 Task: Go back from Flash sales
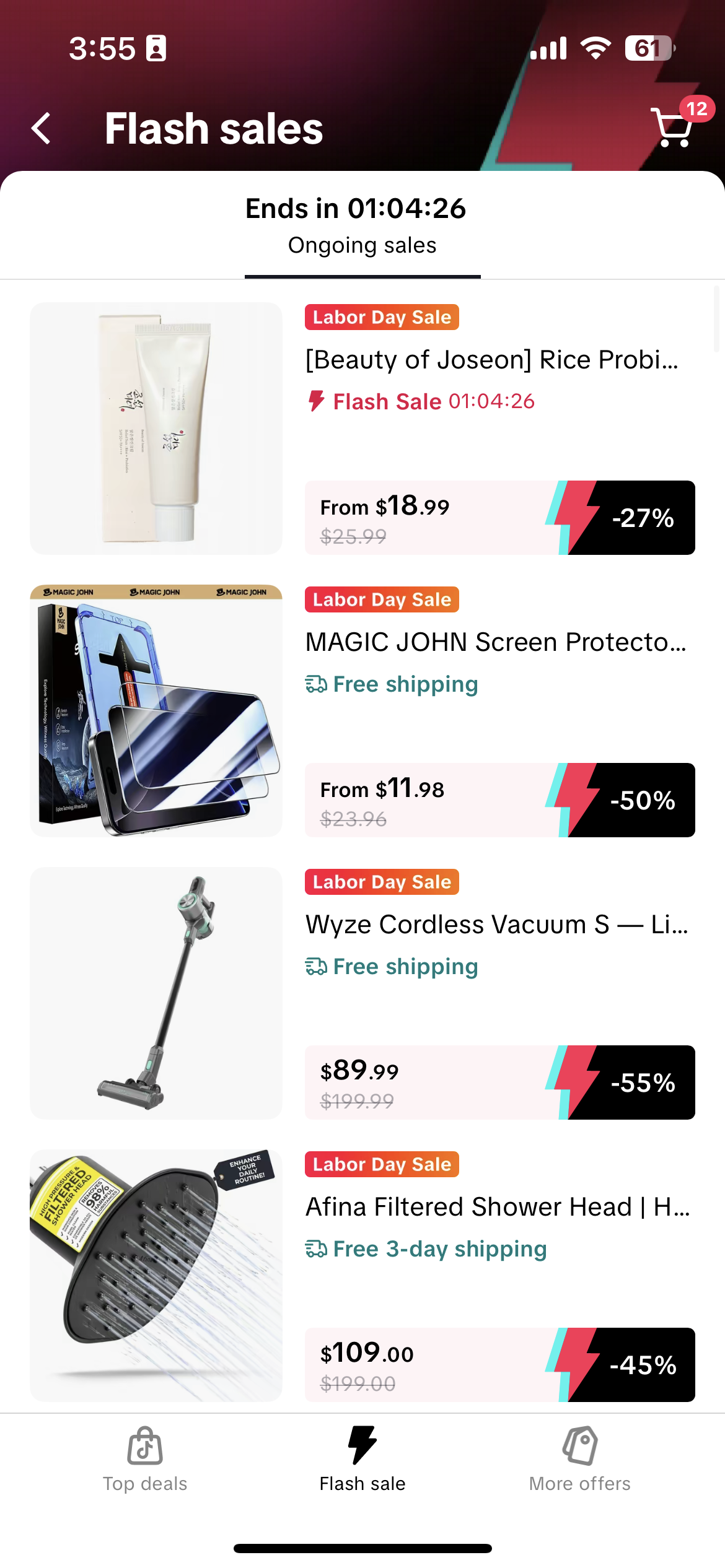click(x=41, y=129)
